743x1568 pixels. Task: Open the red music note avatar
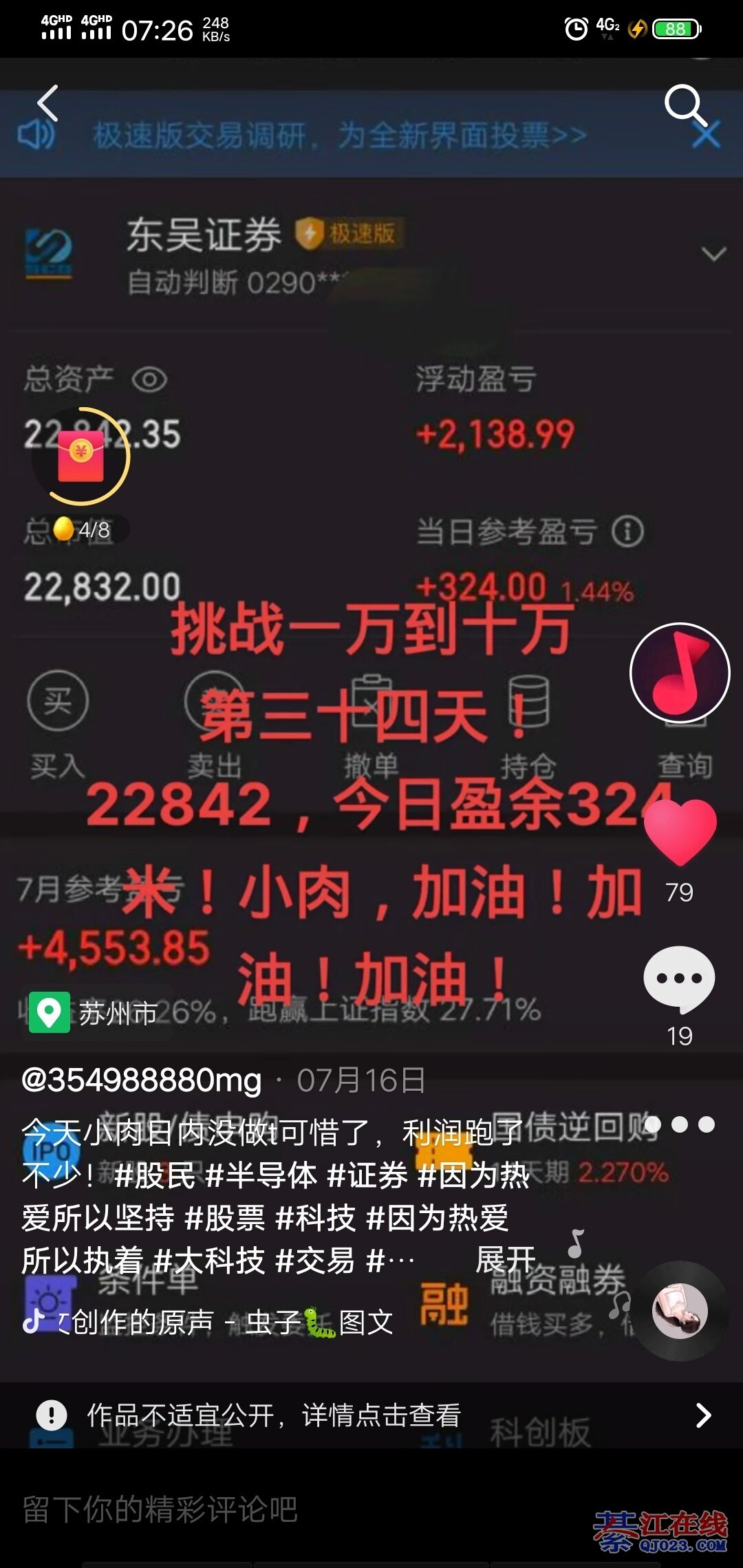pos(680,673)
